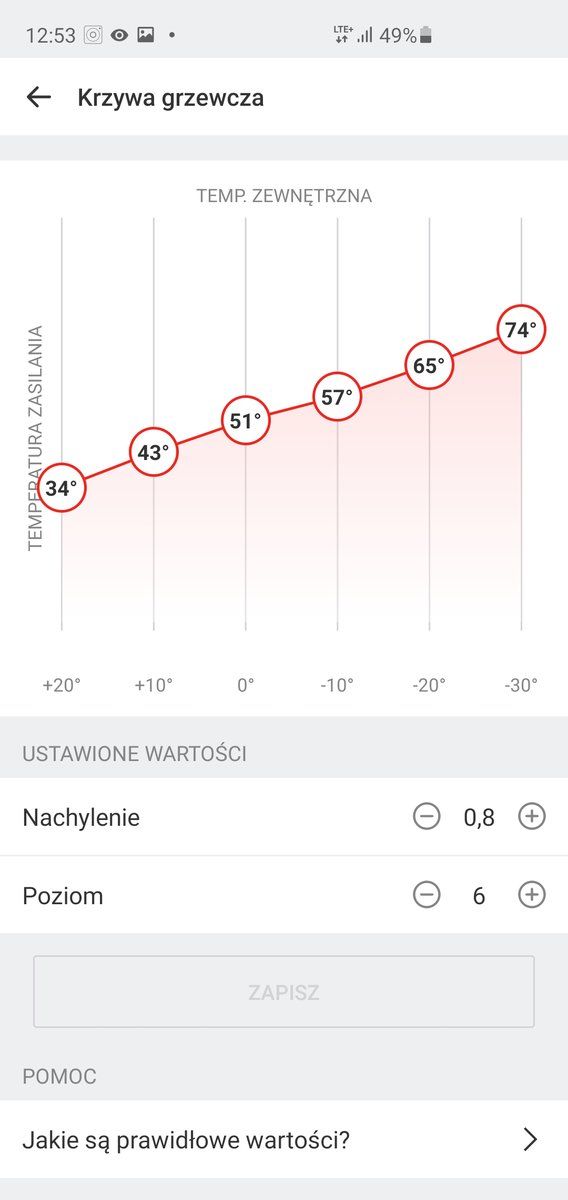Open Jakie są prawidłowe wartości help
The image size is (568, 1200).
[284, 1140]
